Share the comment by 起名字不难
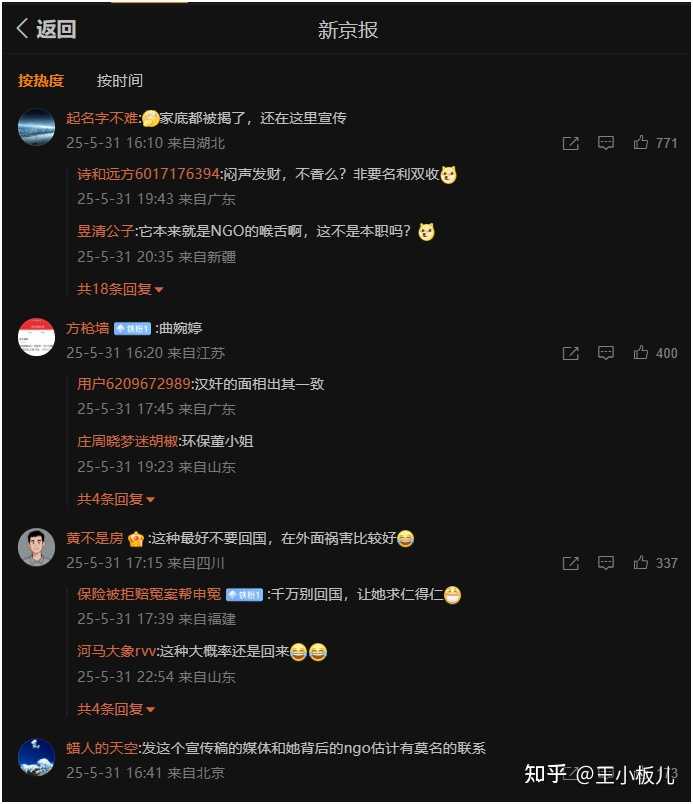 (570, 143)
